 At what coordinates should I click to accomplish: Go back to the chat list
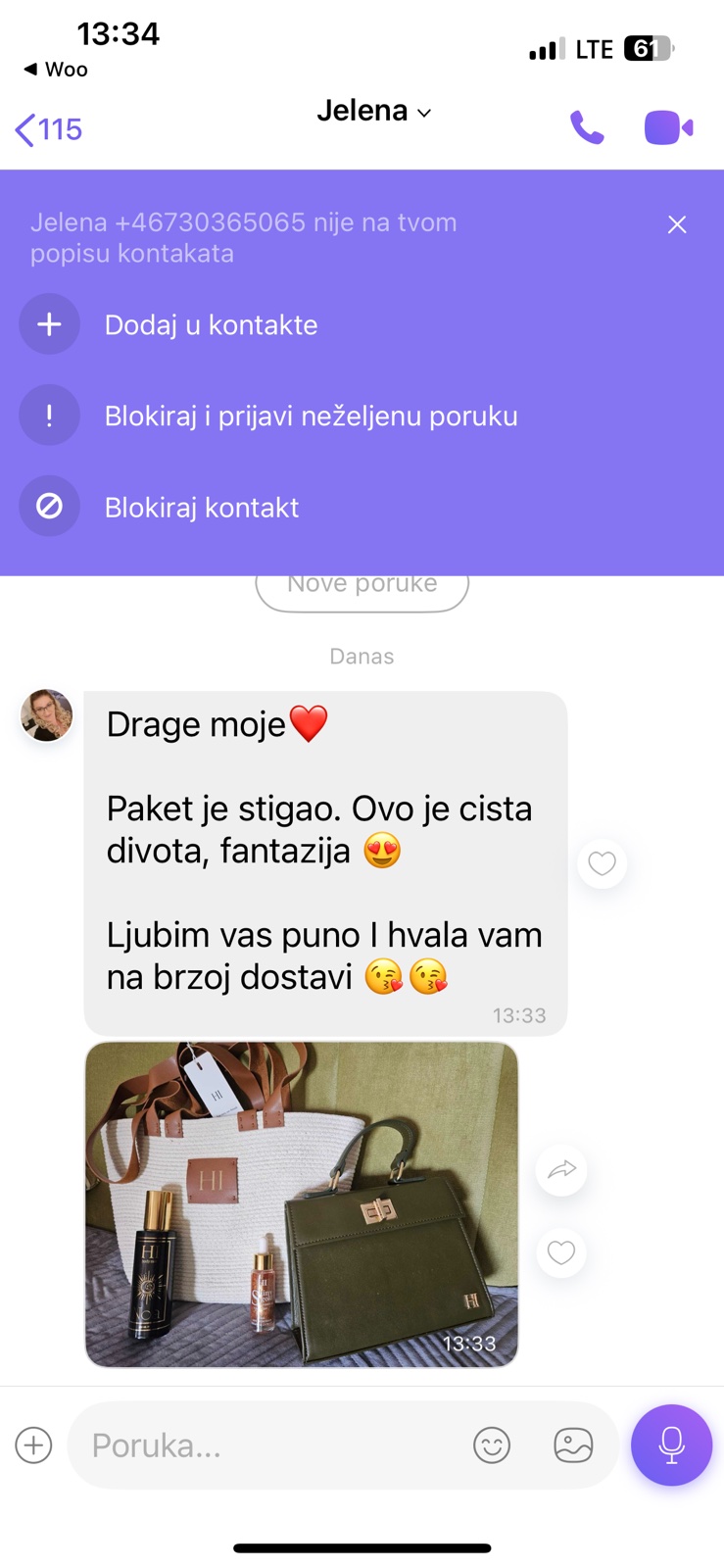click(x=48, y=129)
